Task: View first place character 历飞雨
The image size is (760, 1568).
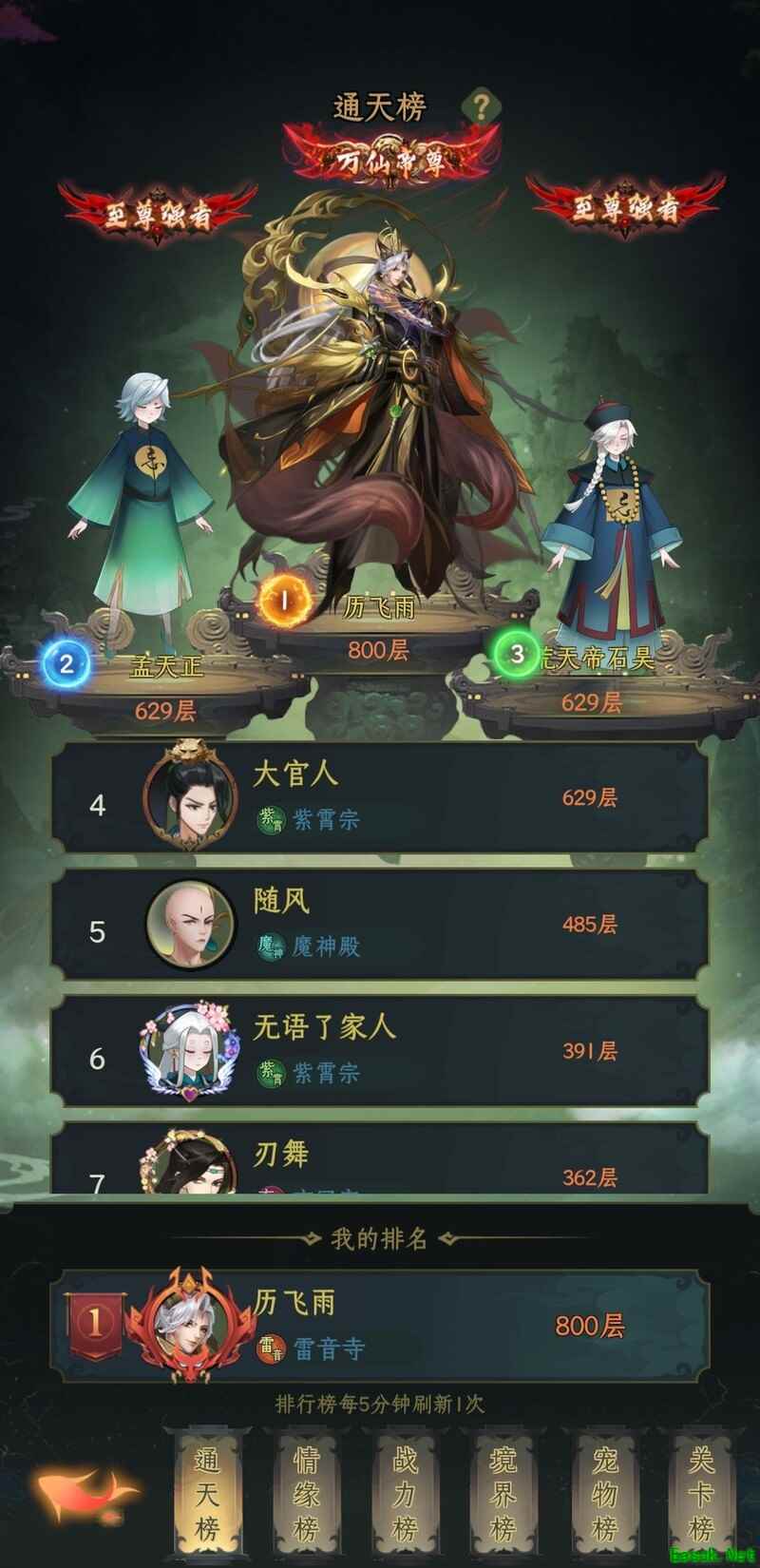Action: [x=380, y=399]
